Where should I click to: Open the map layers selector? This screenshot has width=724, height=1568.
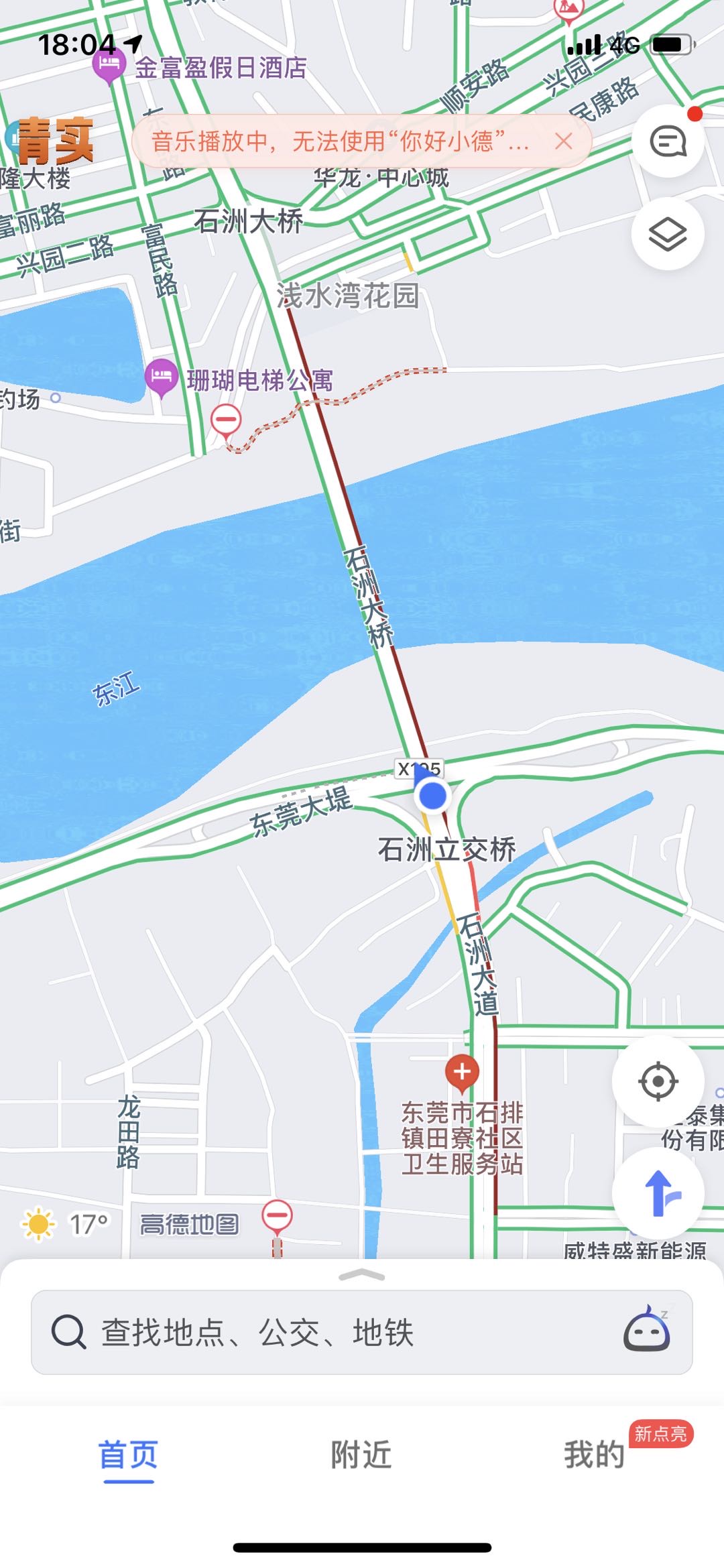point(668,234)
